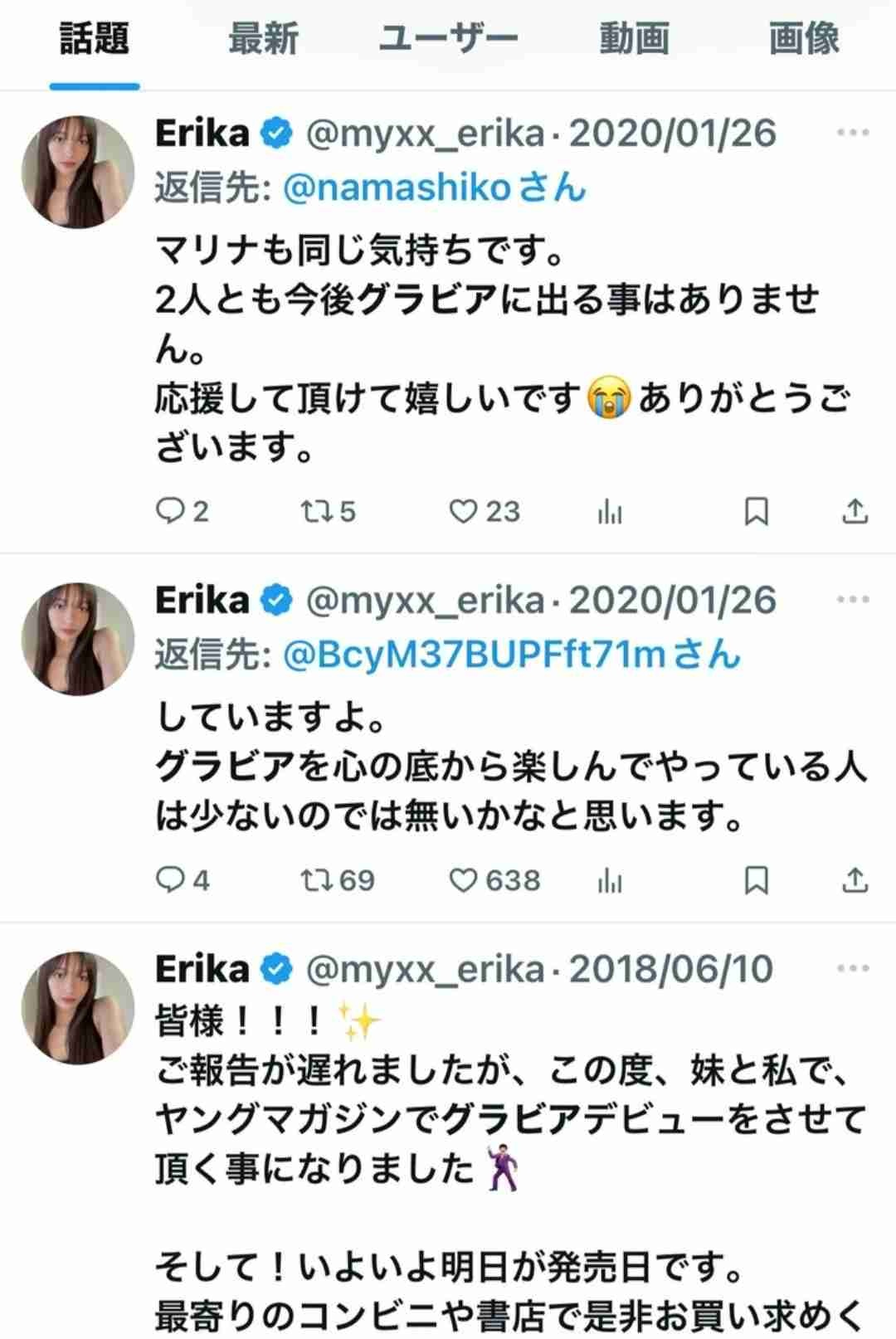Open Erika's avatar on the 2018/06/10 tweet
The width and height of the screenshot is (896, 1339).
pos(78,1007)
